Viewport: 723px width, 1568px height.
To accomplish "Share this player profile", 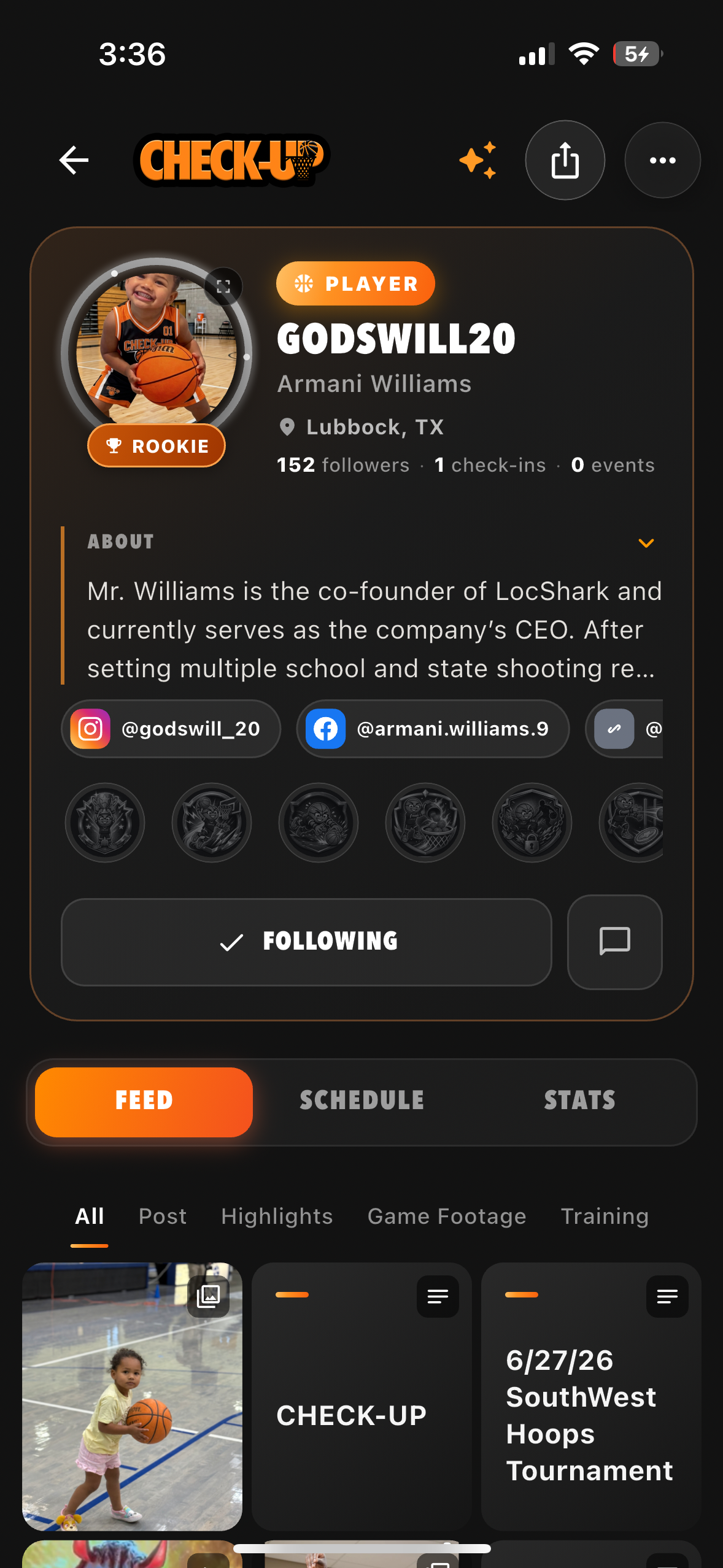I will coord(565,160).
